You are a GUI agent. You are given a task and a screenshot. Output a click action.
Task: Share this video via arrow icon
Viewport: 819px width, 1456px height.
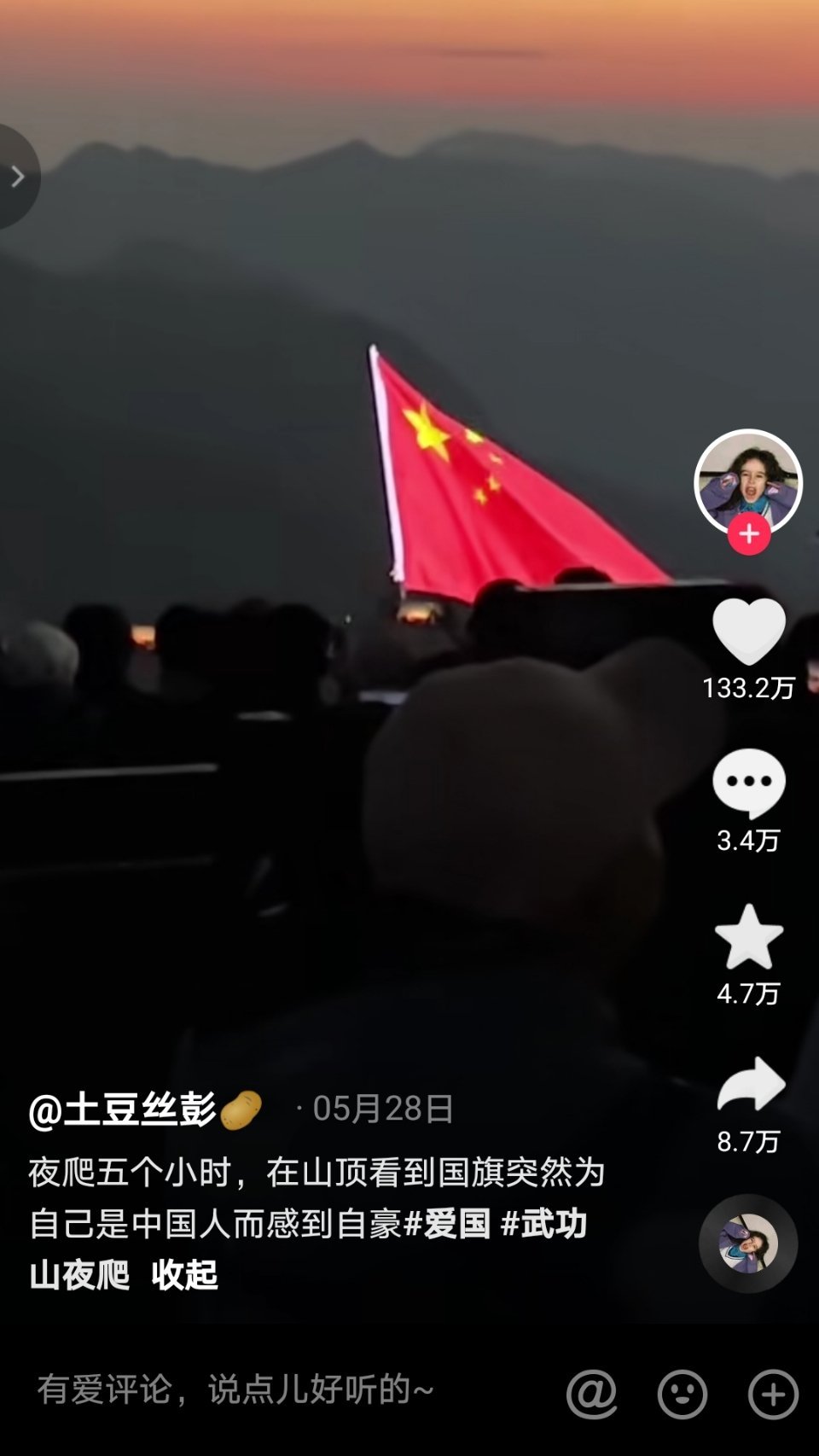[x=750, y=1085]
